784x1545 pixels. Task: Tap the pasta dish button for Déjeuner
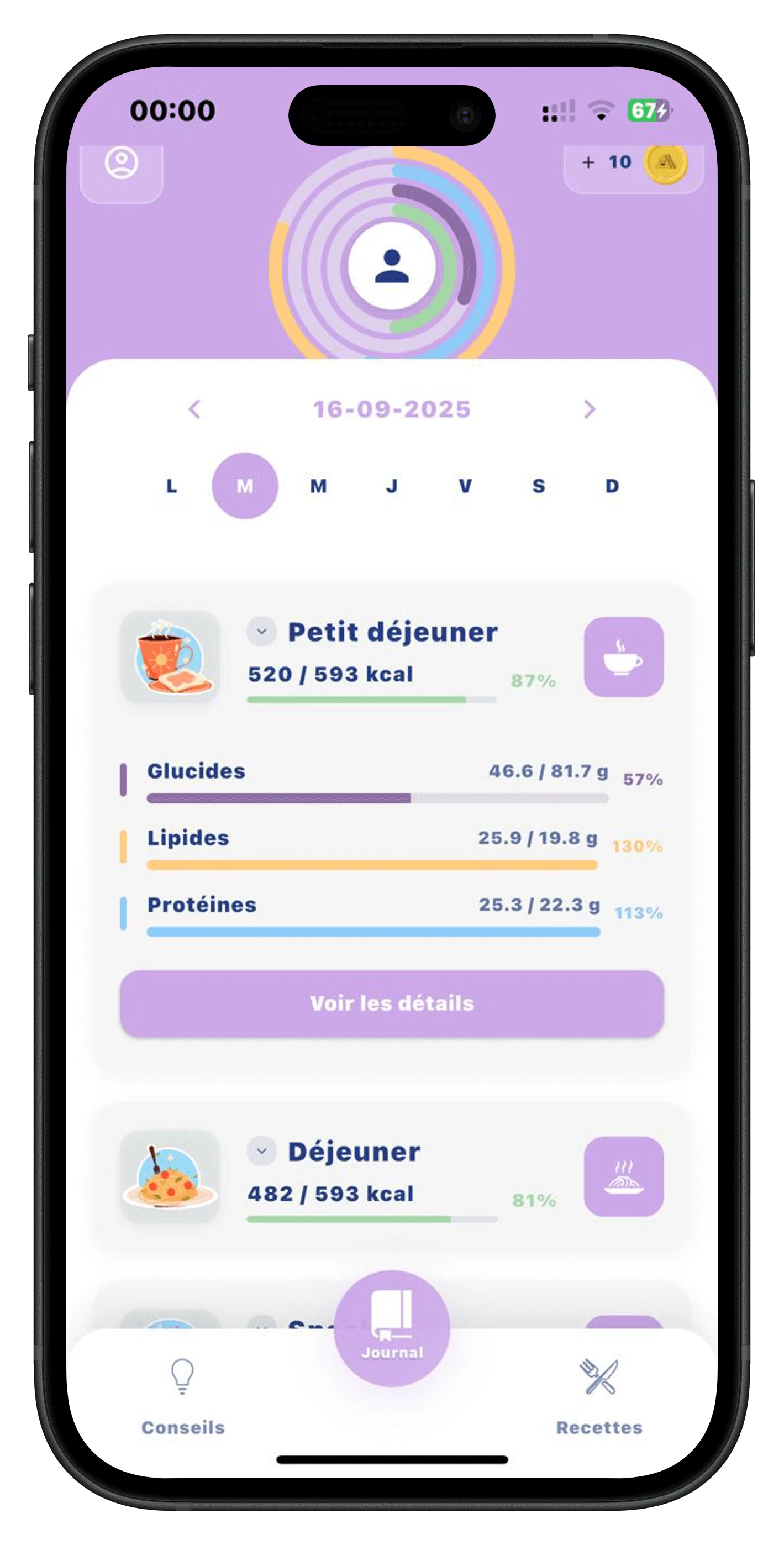pyautogui.click(x=623, y=1176)
